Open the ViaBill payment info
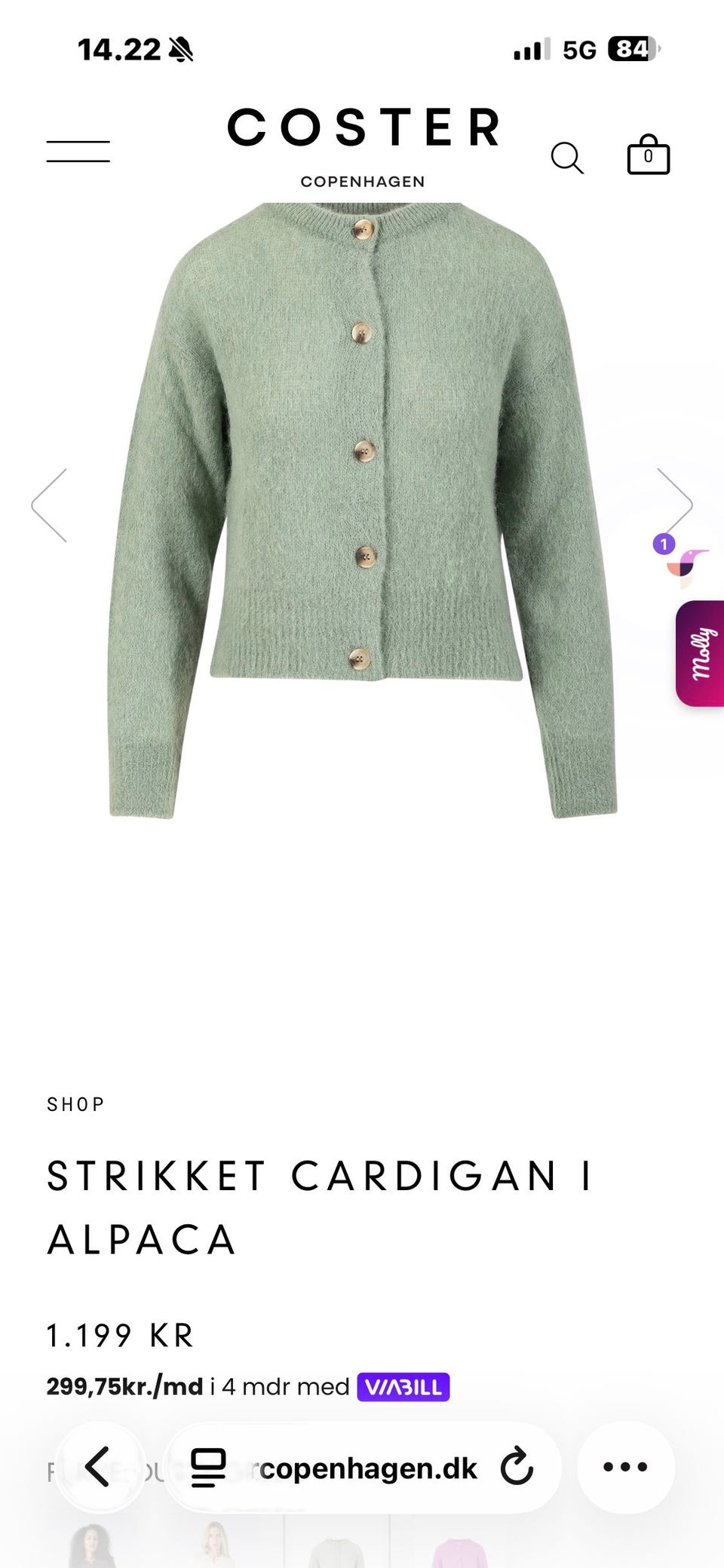Image resolution: width=724 pixels, height=1568 pixels. [x=403, y=1386]
